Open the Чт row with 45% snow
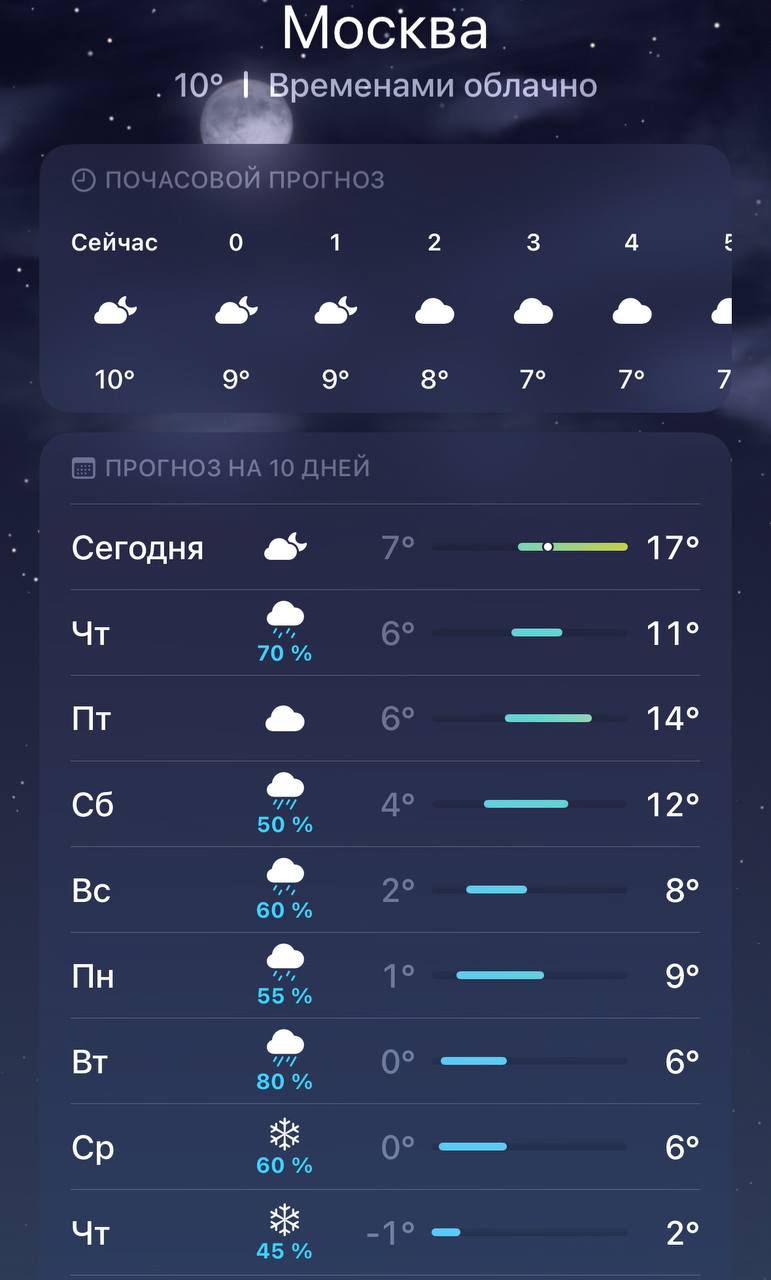This screenshot has width=771, height=1280. pyautogui.click(x=385, y=1233)
